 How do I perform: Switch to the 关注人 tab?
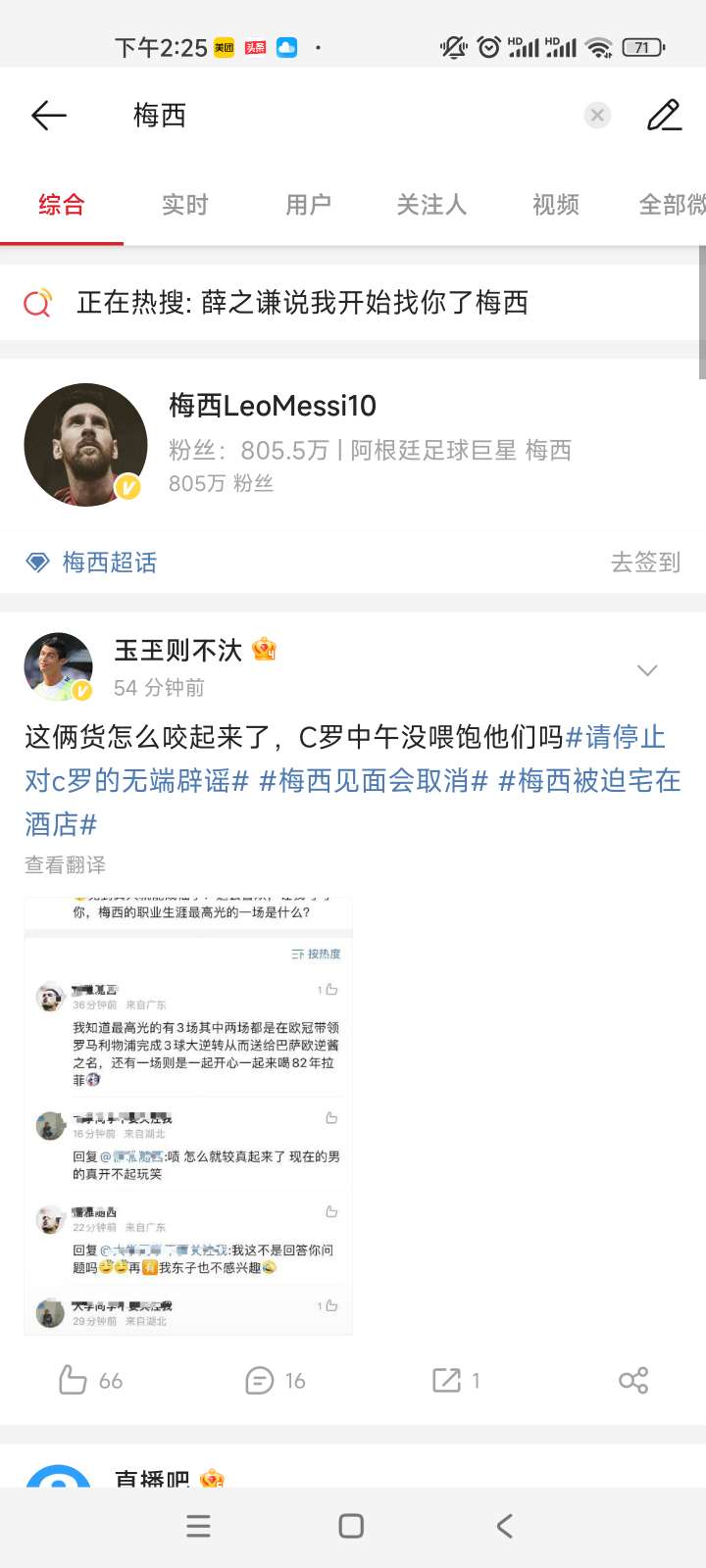click(431, 205)
